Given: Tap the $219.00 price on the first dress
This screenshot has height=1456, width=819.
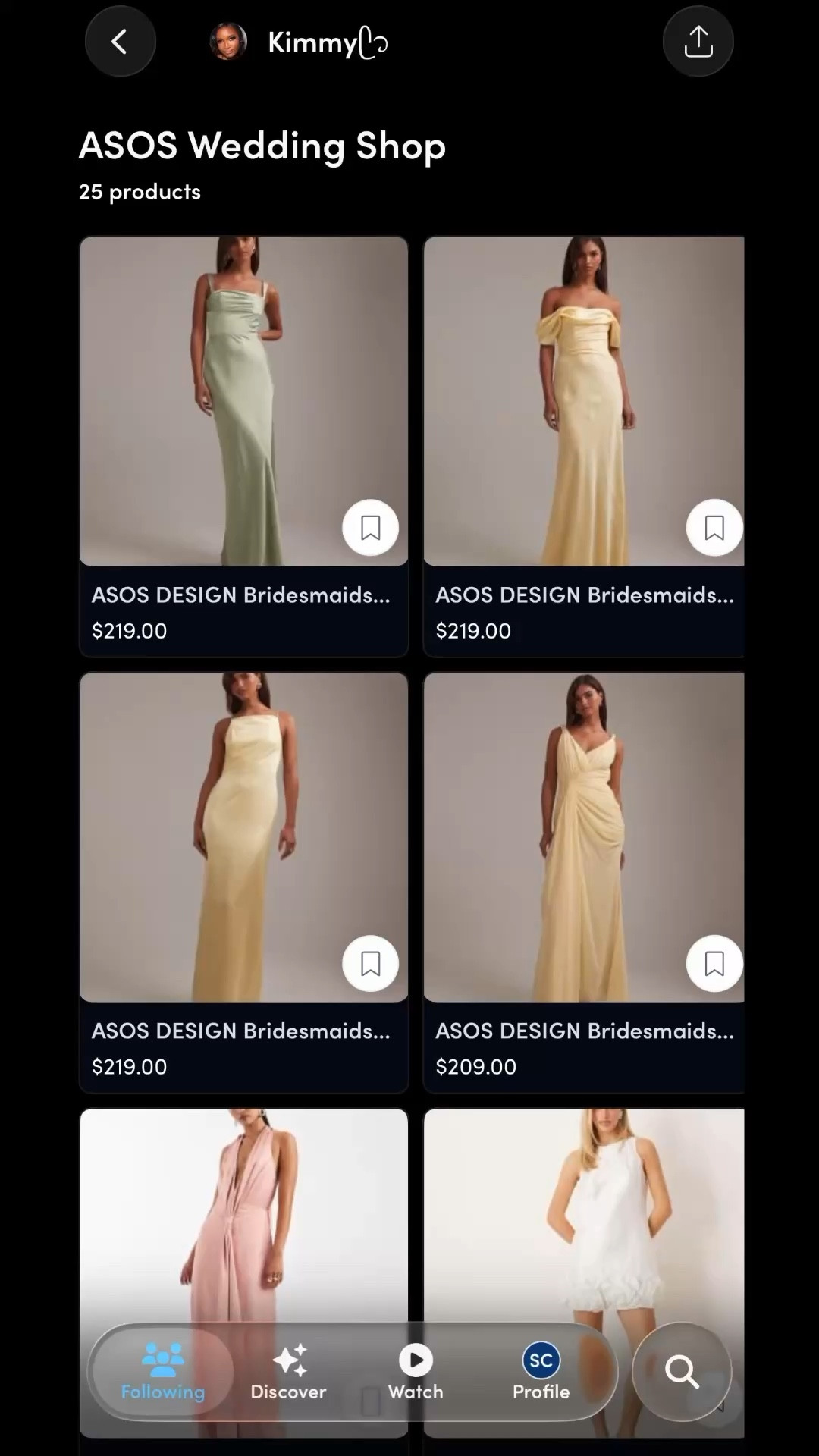Looking at the screenshot, I should (x=130, y=630).
